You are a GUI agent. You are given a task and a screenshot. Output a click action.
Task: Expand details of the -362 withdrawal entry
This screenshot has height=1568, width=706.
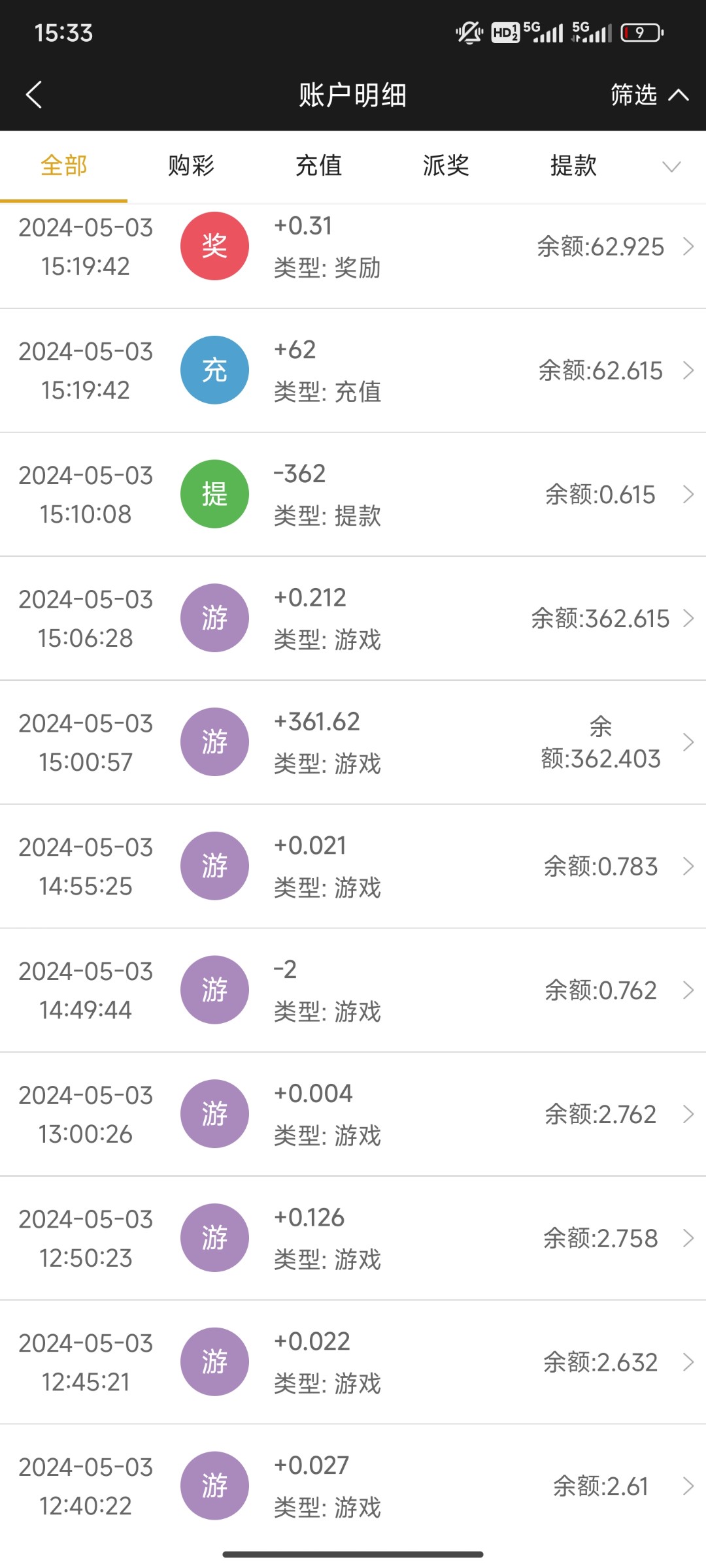[690, 494]
